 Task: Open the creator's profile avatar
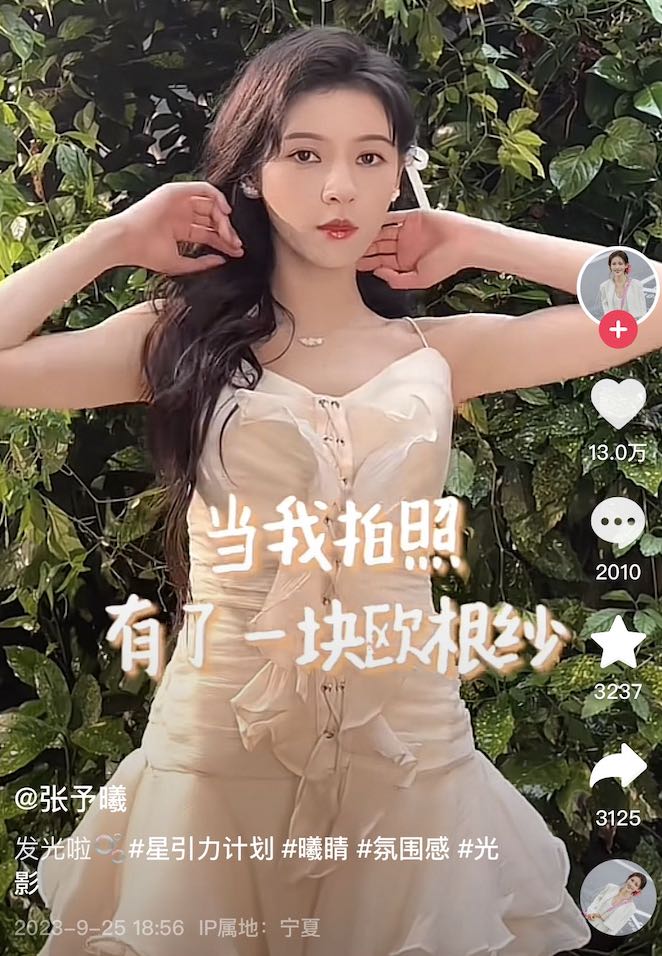click(x=618, y=285)
